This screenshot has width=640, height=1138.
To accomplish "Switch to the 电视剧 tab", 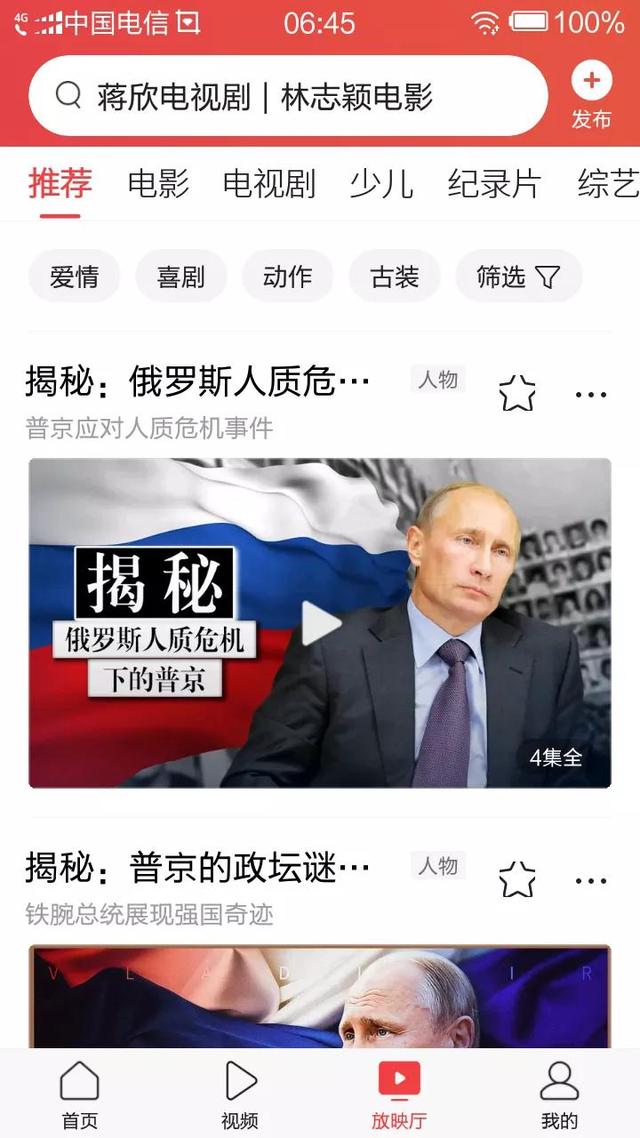I will click(x=269, y=184).
